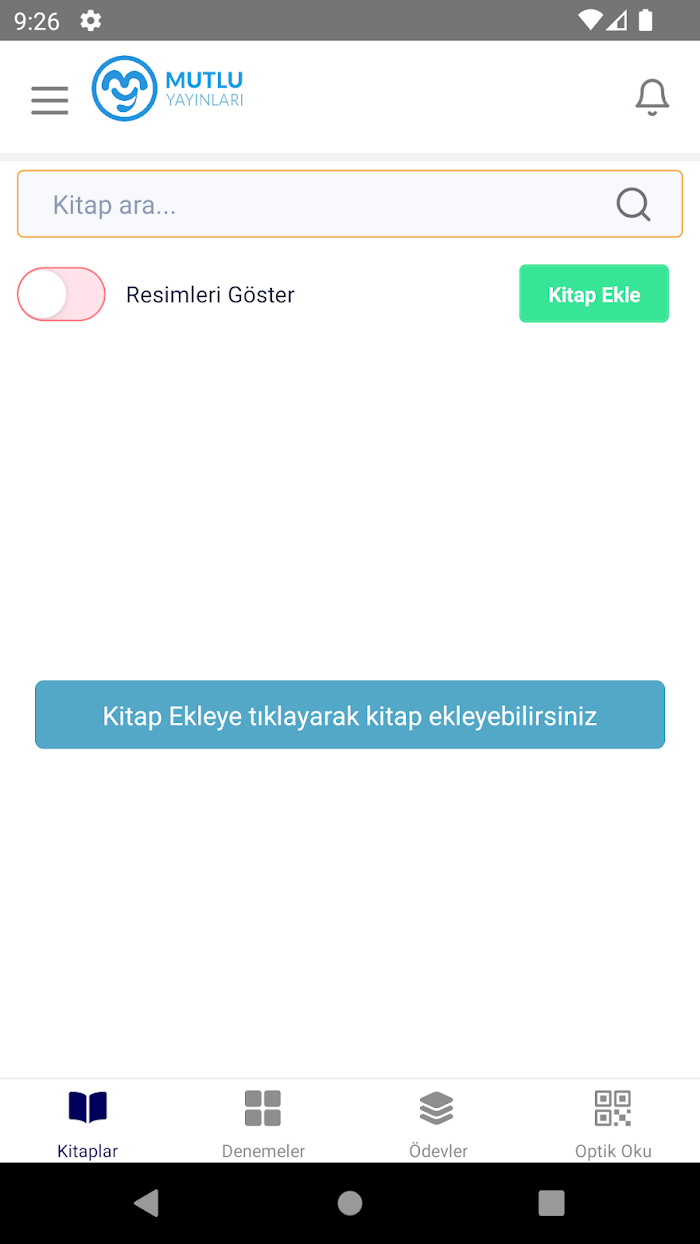The height and width of the screenshot is (1244, 700).
Task: Return to the home screen
Action: (350, 1203)
